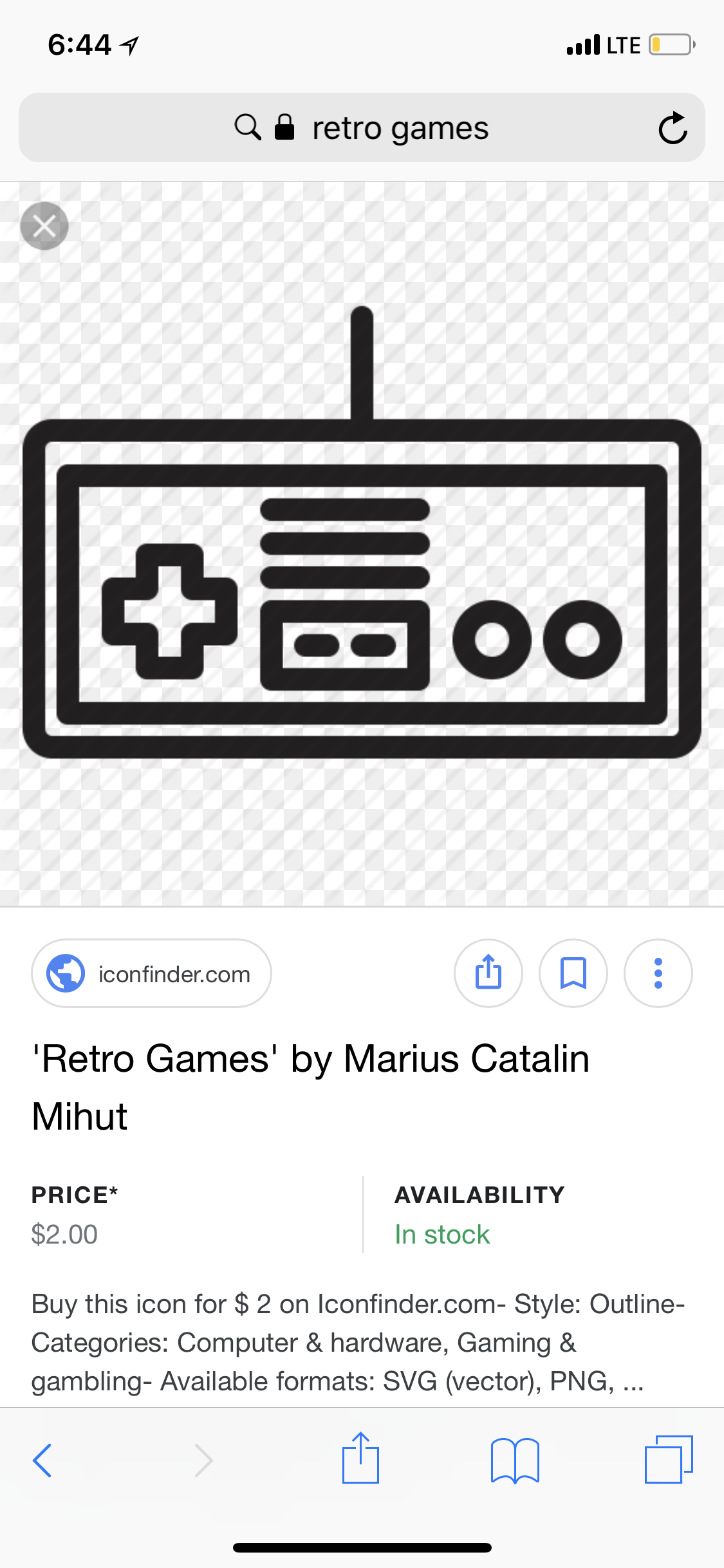Share this image result

coord(488,973)
